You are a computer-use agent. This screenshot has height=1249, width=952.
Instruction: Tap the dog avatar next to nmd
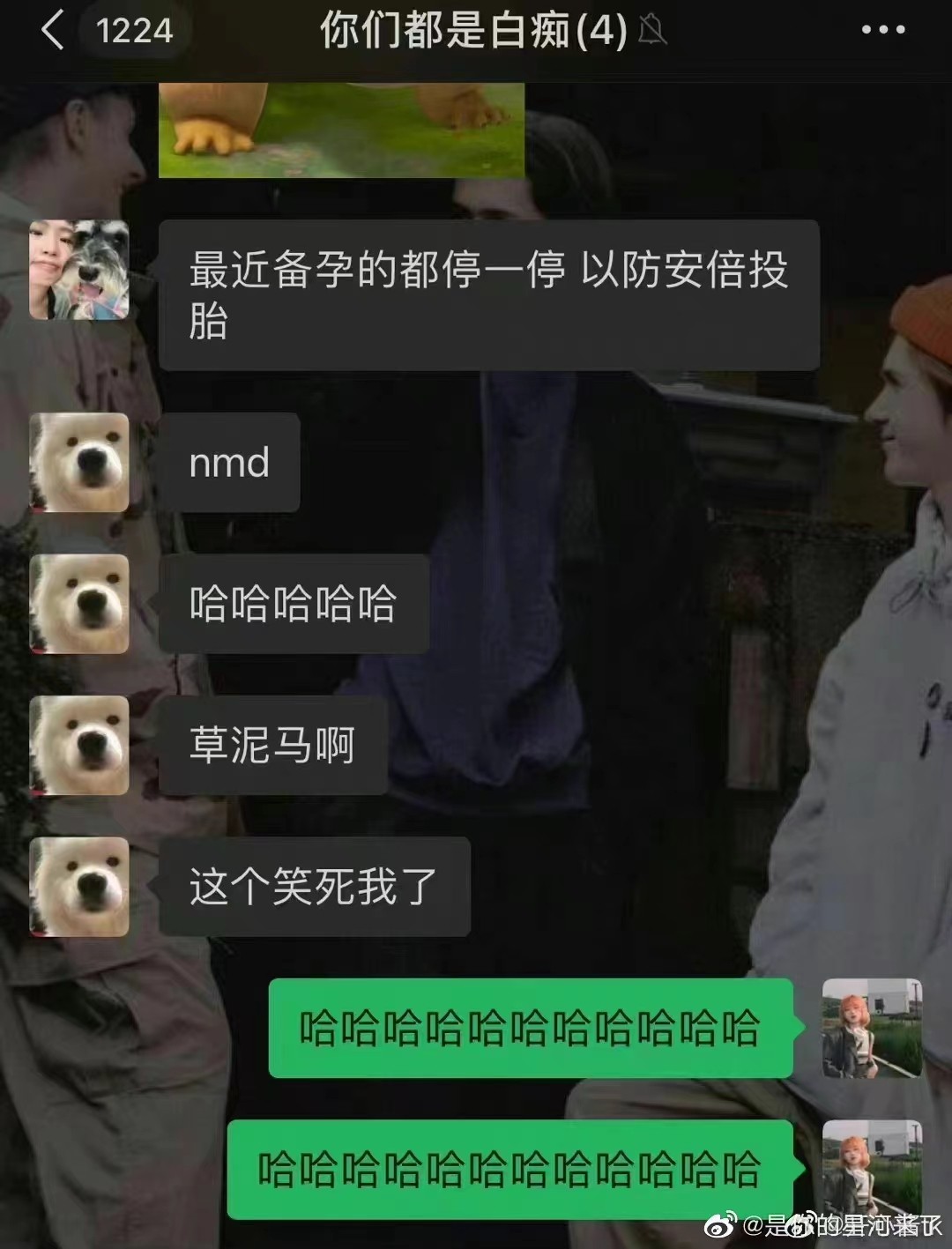[x=79, y=463]
